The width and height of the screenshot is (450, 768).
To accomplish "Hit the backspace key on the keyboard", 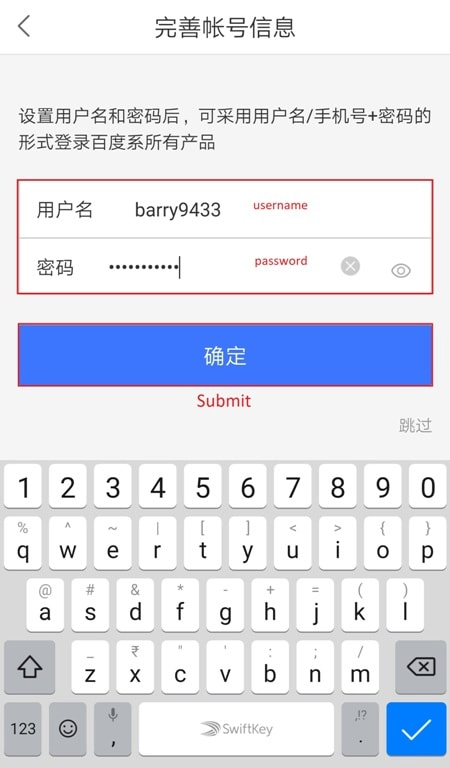I will click(x=421, y=667).
